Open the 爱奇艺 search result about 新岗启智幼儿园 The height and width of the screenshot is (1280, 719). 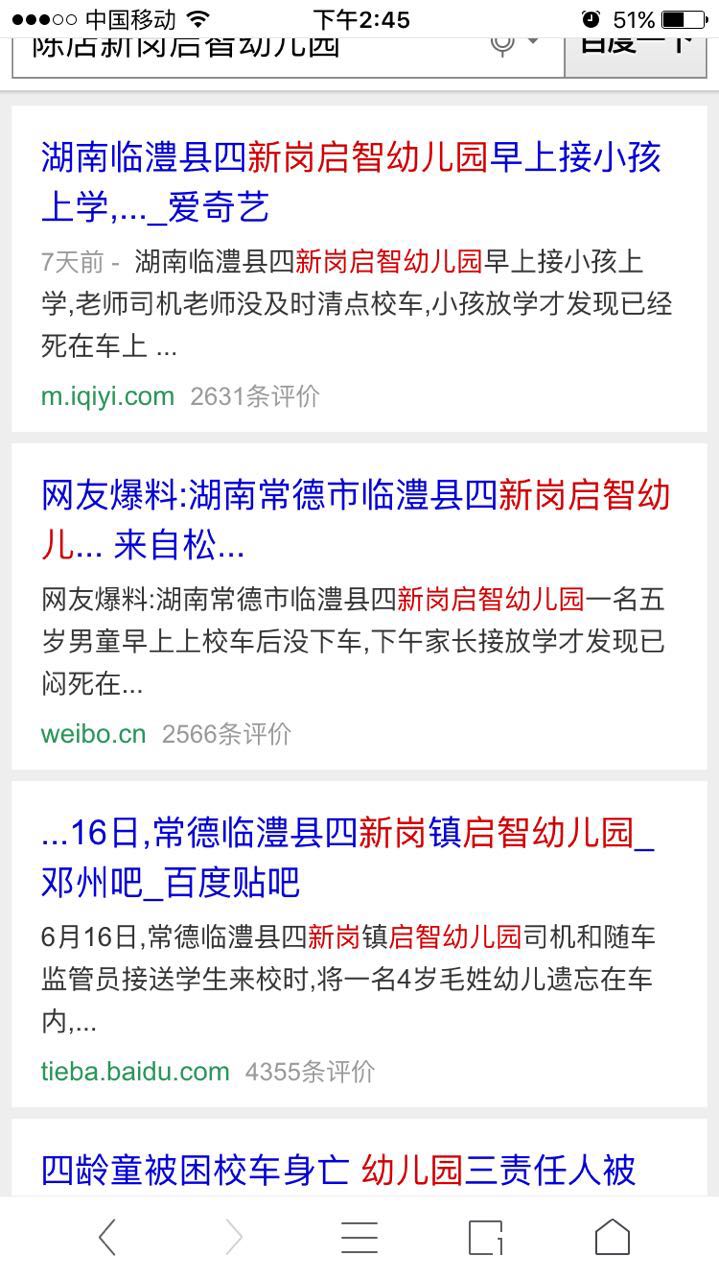point(351,183)
